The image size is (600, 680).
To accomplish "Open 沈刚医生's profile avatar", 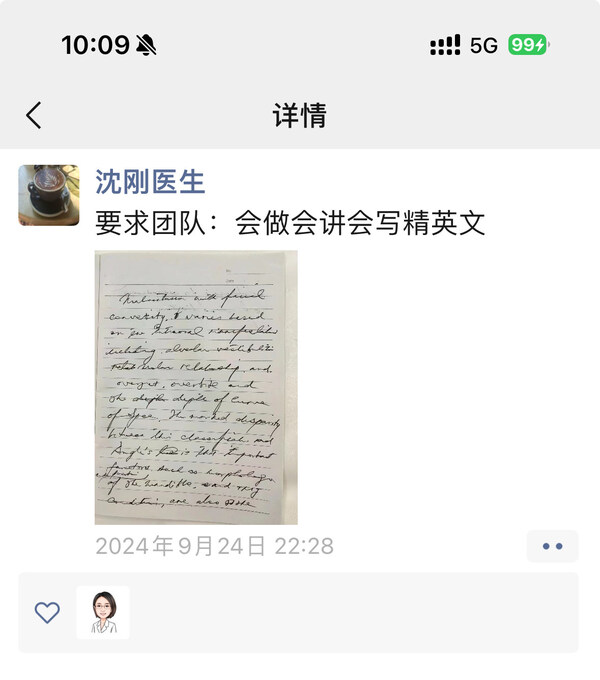I will [x=49, y=195].
